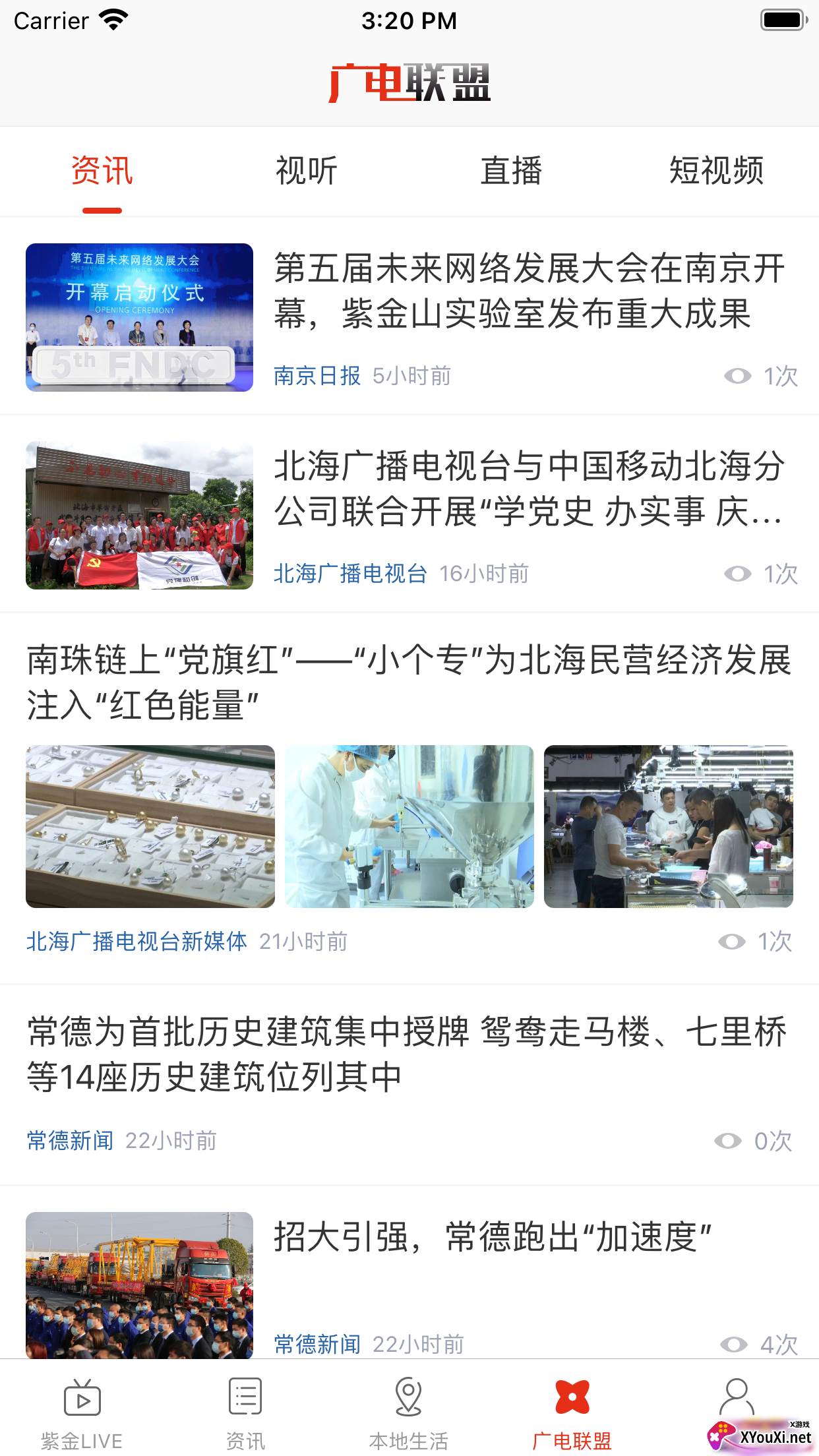Switch to the 视听 top tab
Viewport: 819px width, 1456px height.
tap(307, 171)
